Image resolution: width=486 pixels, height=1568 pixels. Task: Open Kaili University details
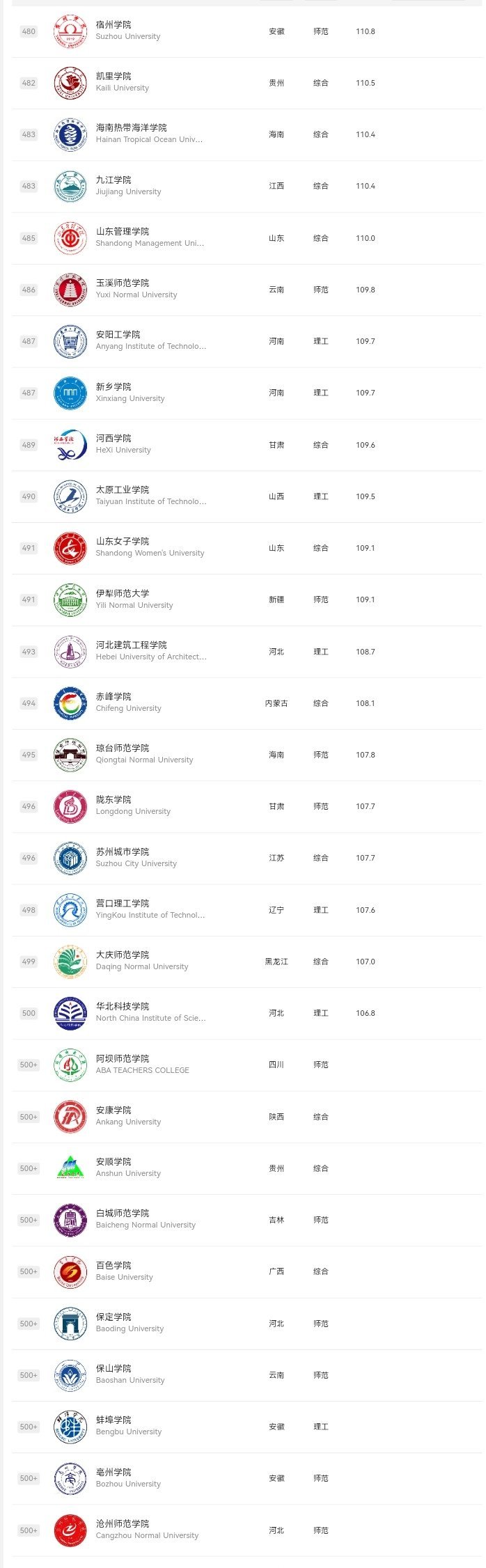pos(123,82)
